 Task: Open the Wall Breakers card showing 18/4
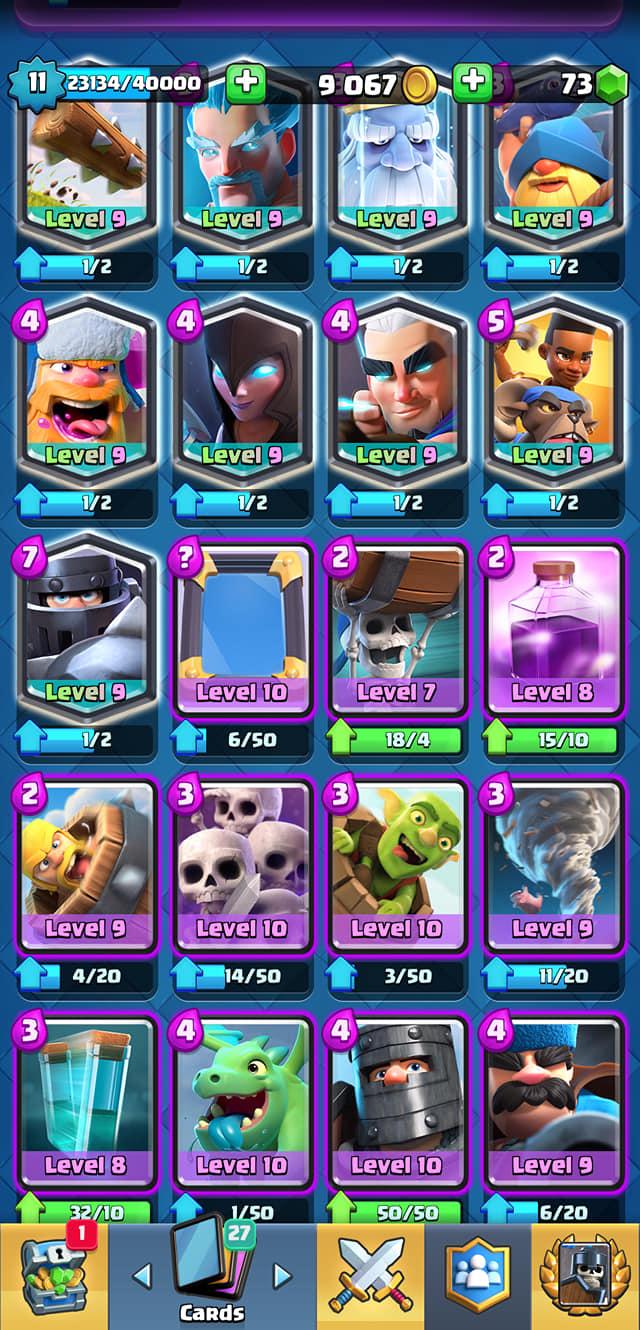[x=397, y=627]
